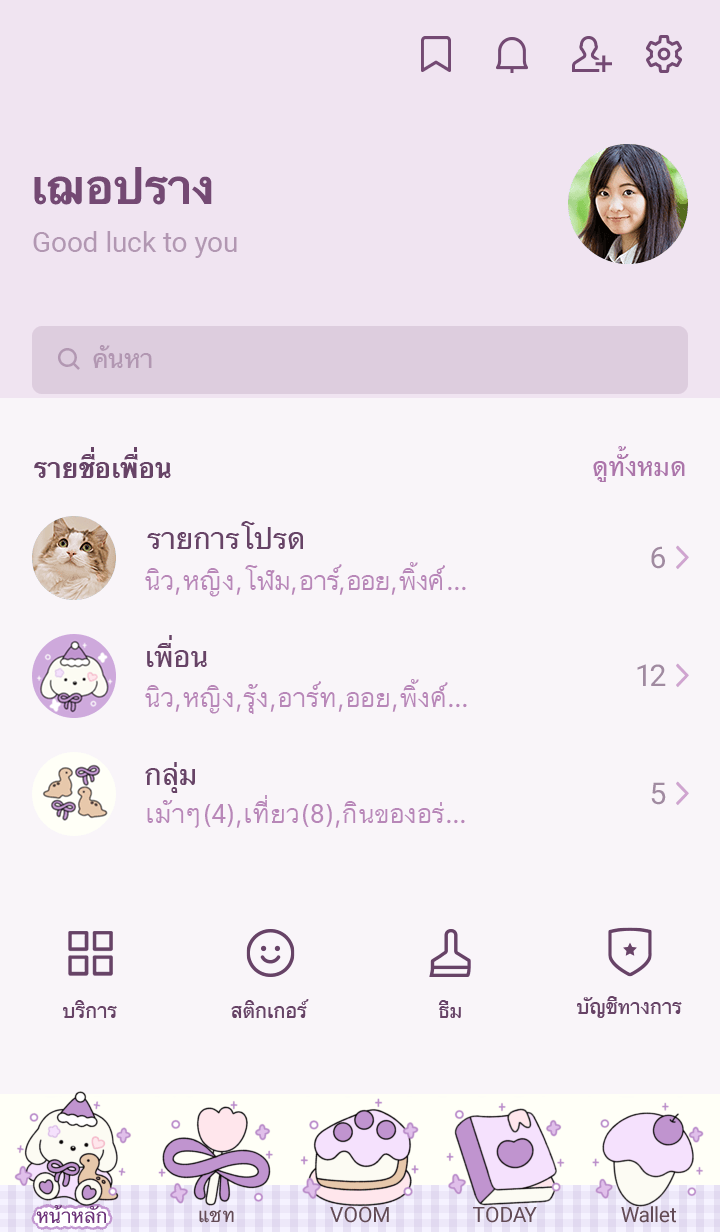Image resolution: width=720 pixels, height=1232 pixels.
Task: Switch to the VOOM tab
Action: pos(360,1162)
